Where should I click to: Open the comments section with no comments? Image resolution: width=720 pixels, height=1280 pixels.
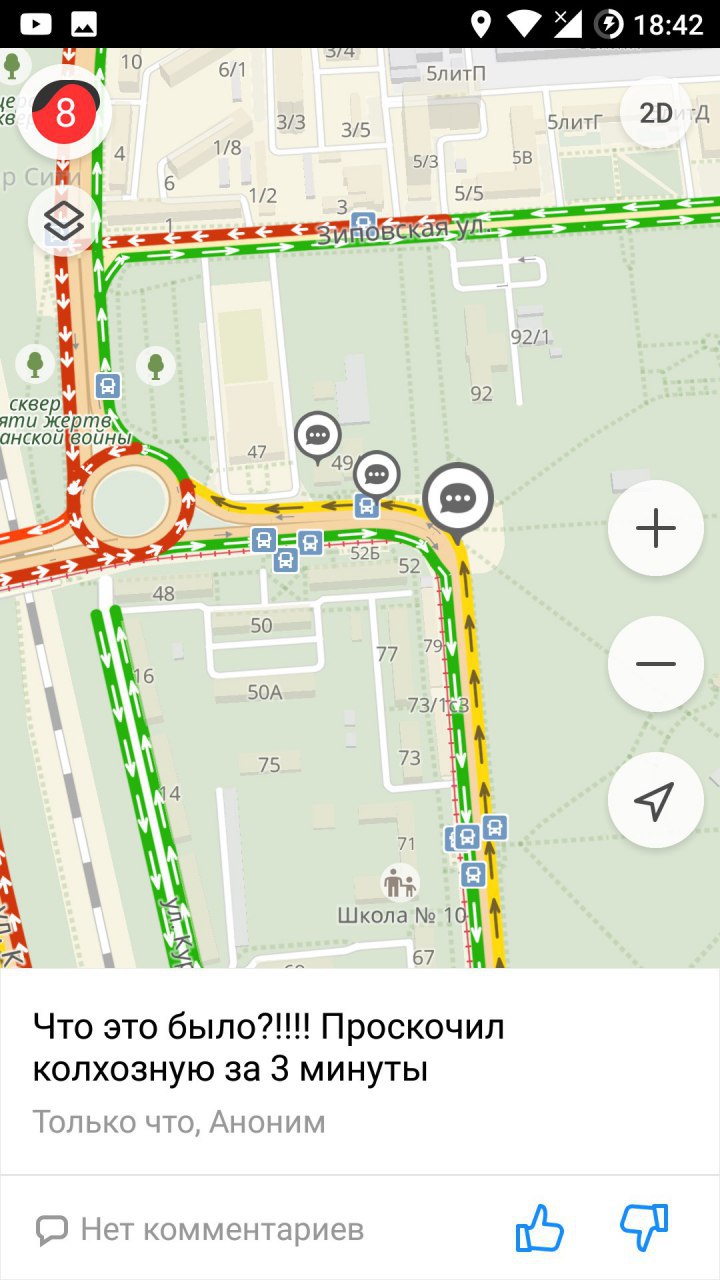coord(200,1229)
